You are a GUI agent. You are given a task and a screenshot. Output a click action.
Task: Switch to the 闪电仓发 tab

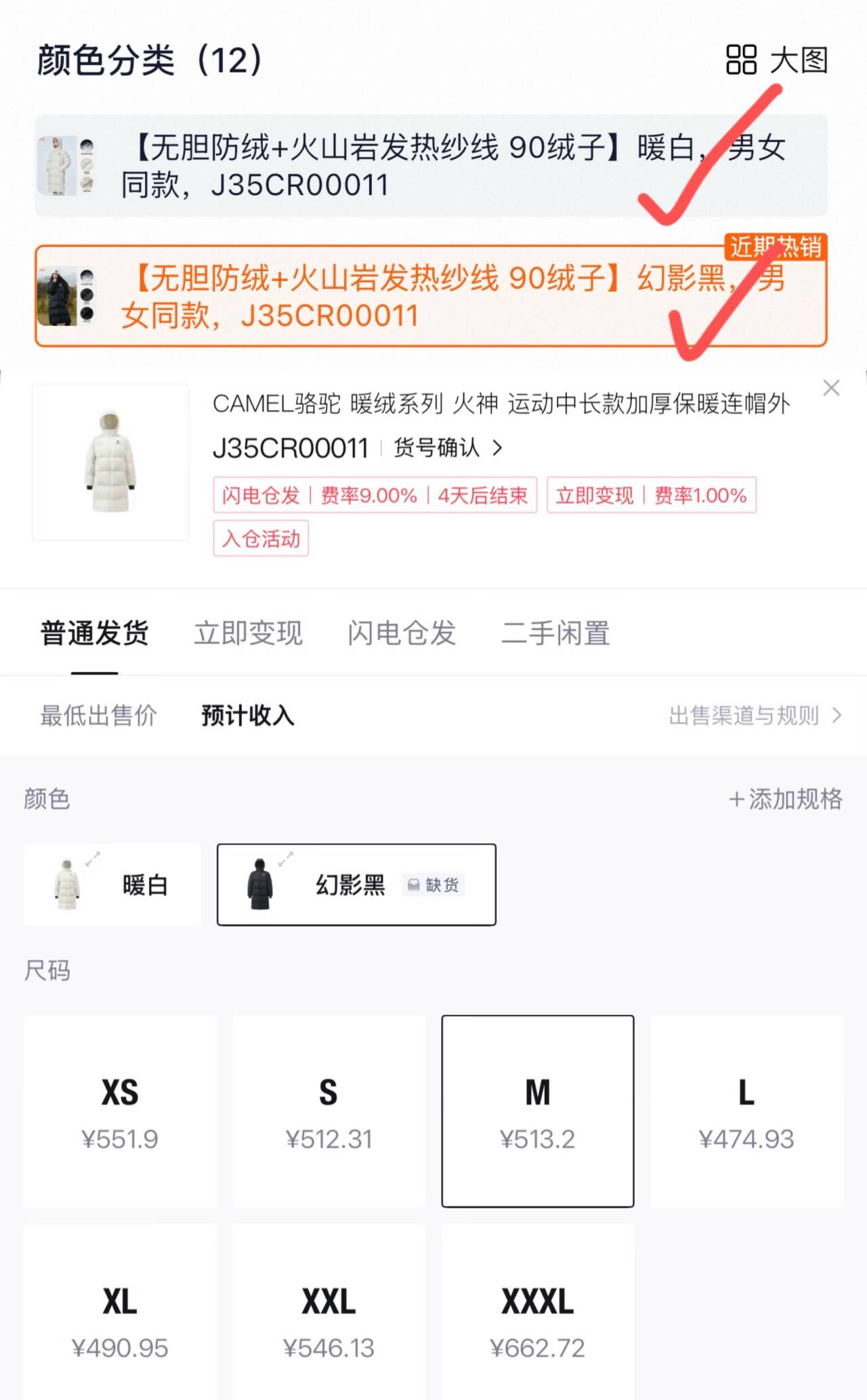[x=401, y=633]
